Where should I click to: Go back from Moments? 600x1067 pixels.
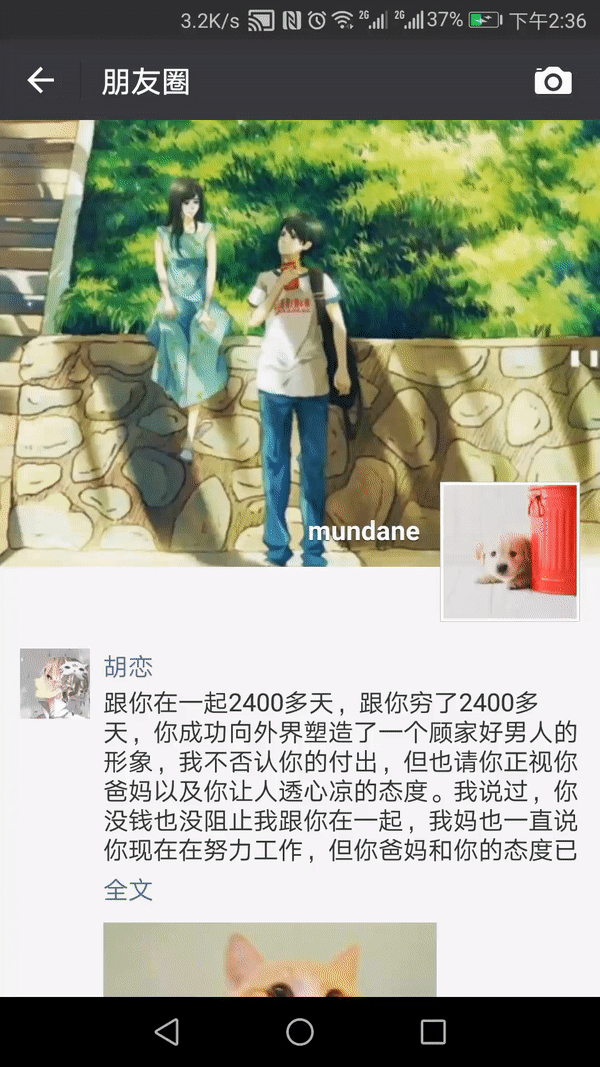(x=40, y=81)
